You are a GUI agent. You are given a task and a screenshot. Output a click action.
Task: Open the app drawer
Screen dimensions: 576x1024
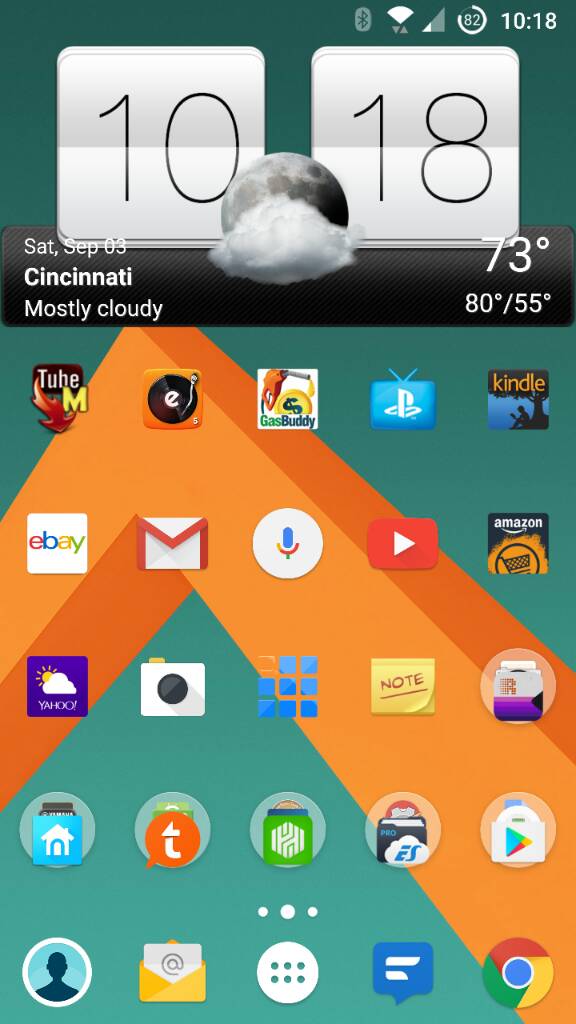287,973
